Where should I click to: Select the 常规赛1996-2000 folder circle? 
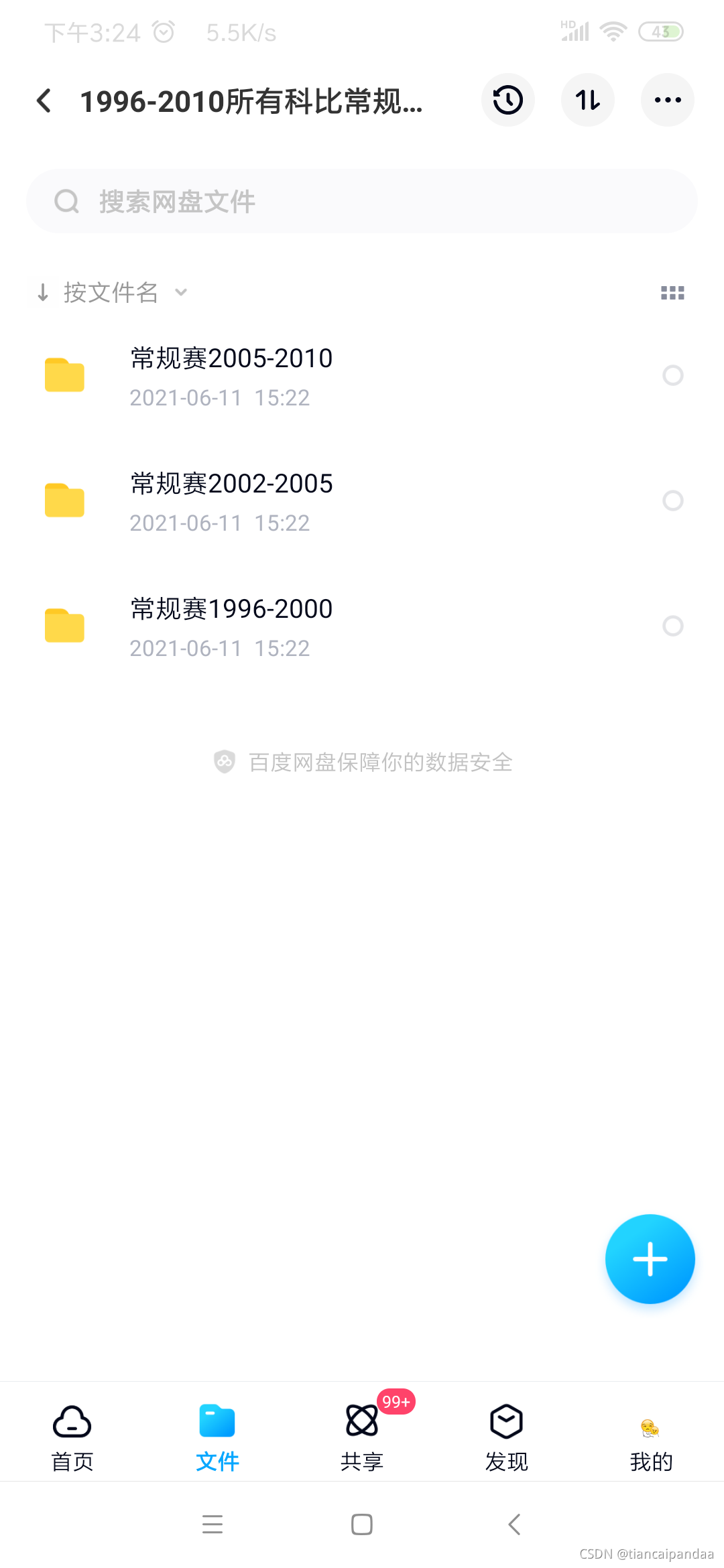coord(672,626)
